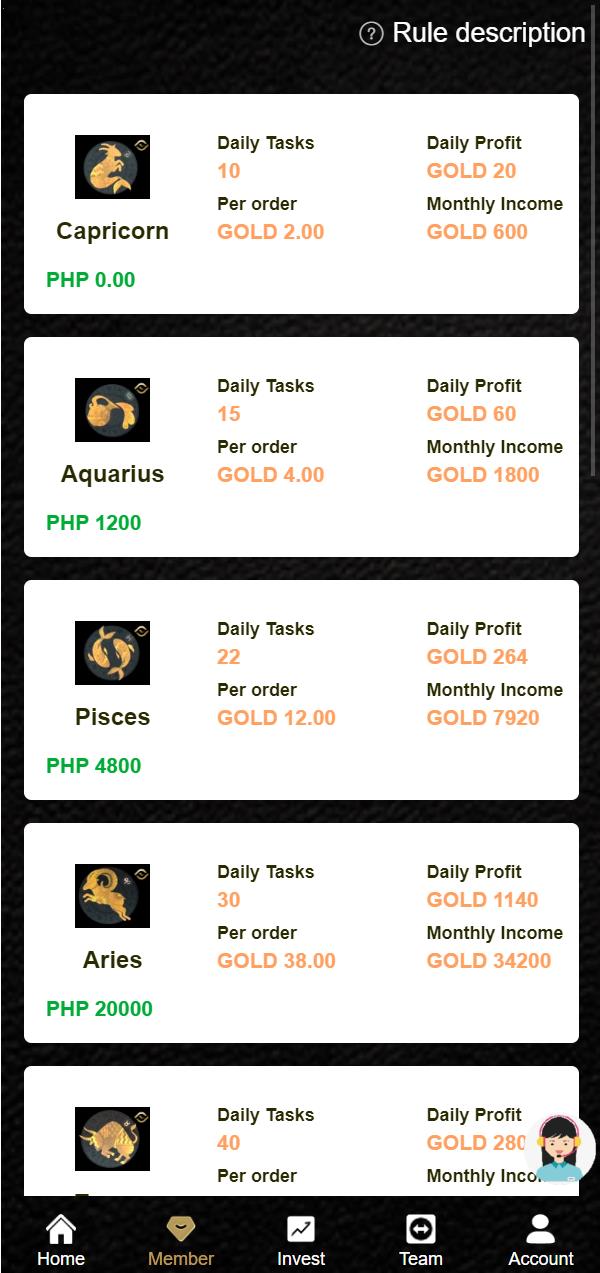The image size is (600, 1273).
Task: Open the Aquarius PHP 1200 plan
Action: 301,447
